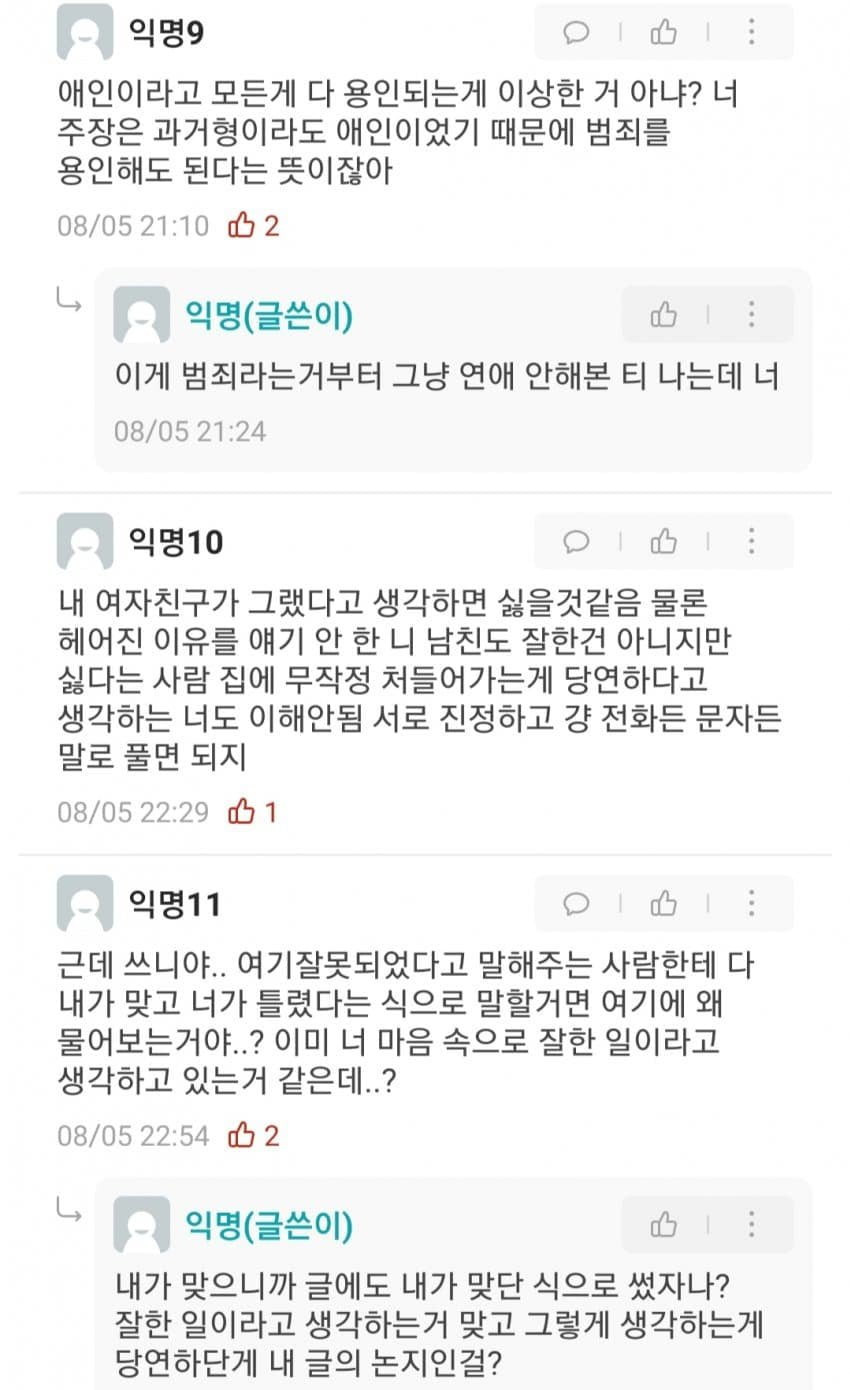Open more options on 익명11's comment
Screen dimensions: 850x1390
(751, 904)
